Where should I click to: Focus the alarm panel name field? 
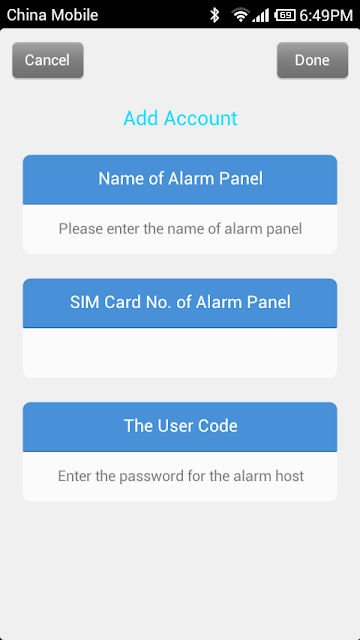pyautogui.click(x=180, y=229)
